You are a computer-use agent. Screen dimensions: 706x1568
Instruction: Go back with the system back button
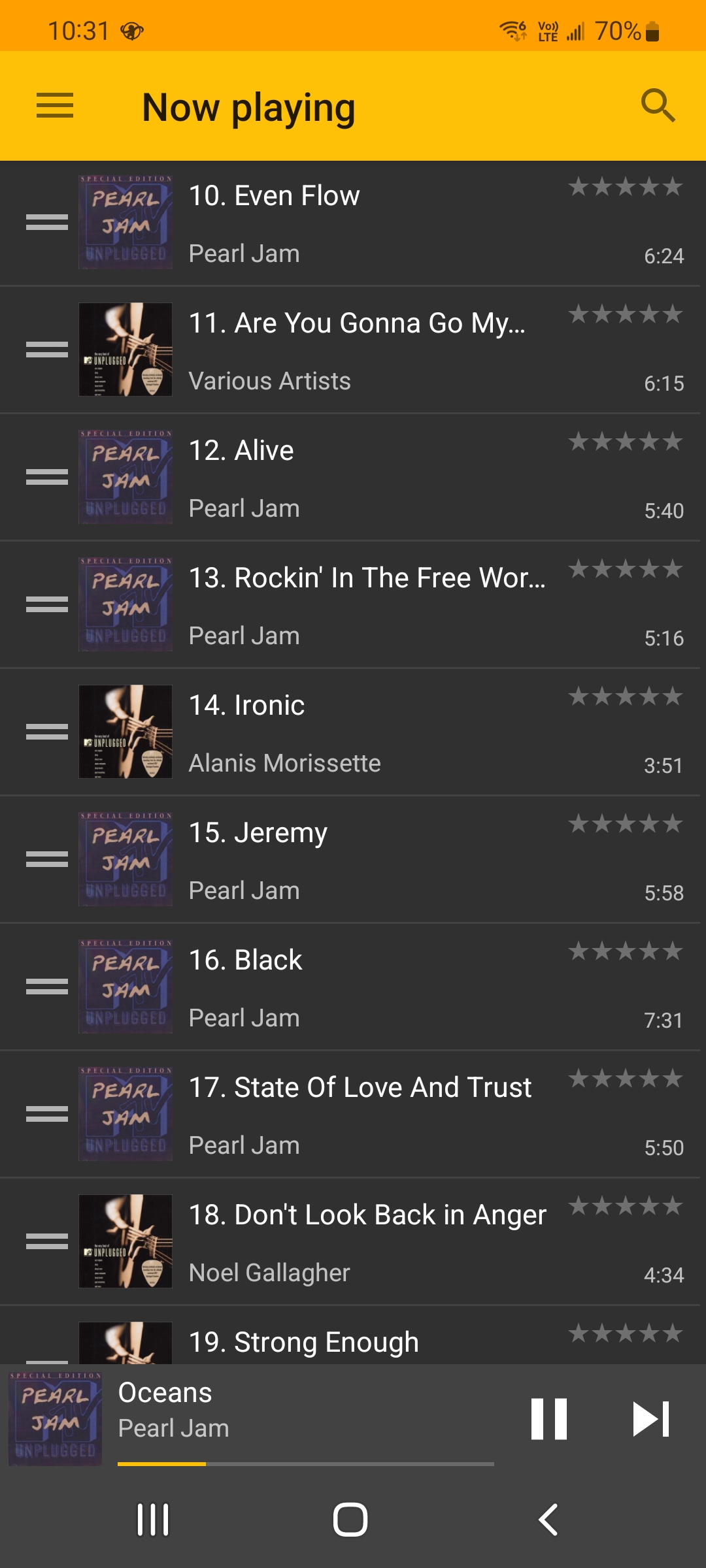[x=548, y=1520]
